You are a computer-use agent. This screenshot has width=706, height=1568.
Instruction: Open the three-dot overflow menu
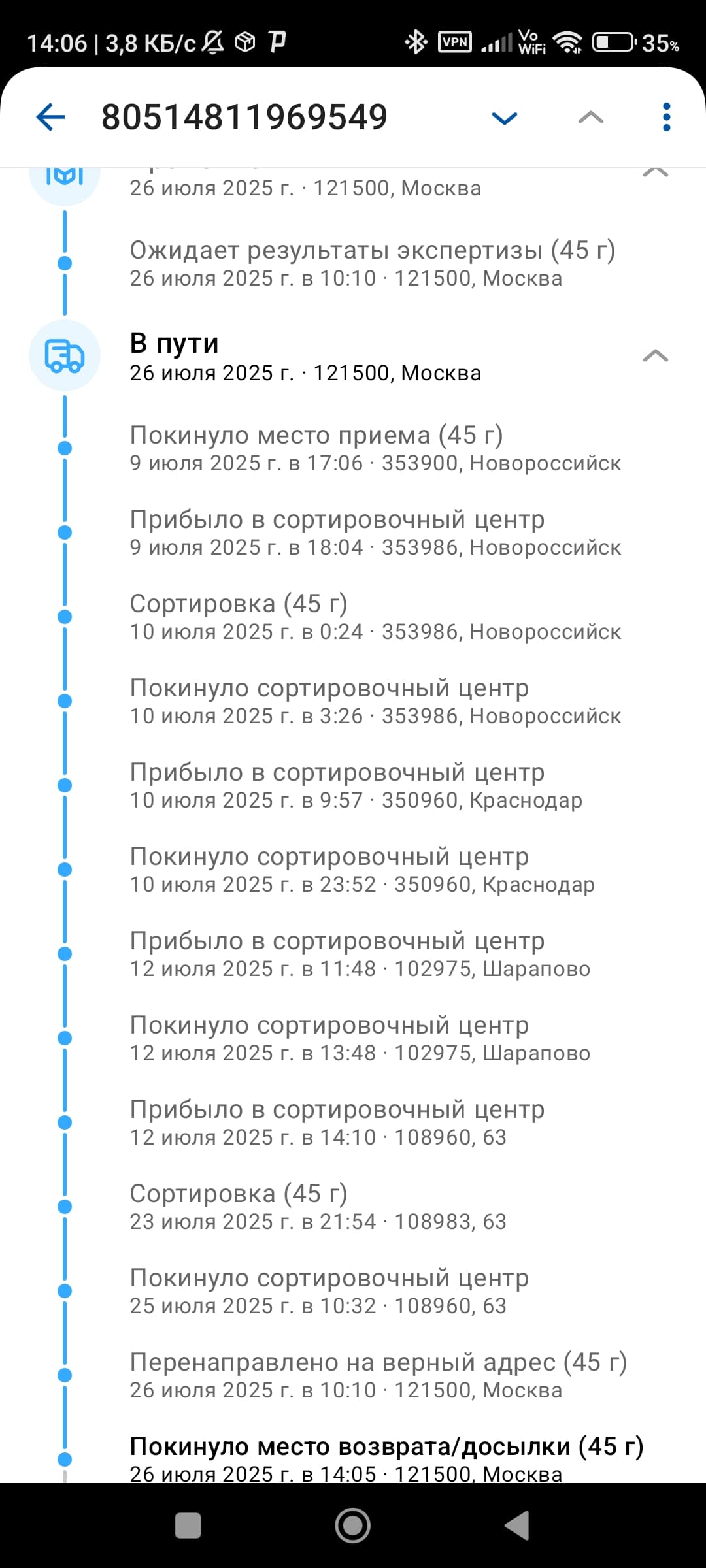click(x=666, y=118)
